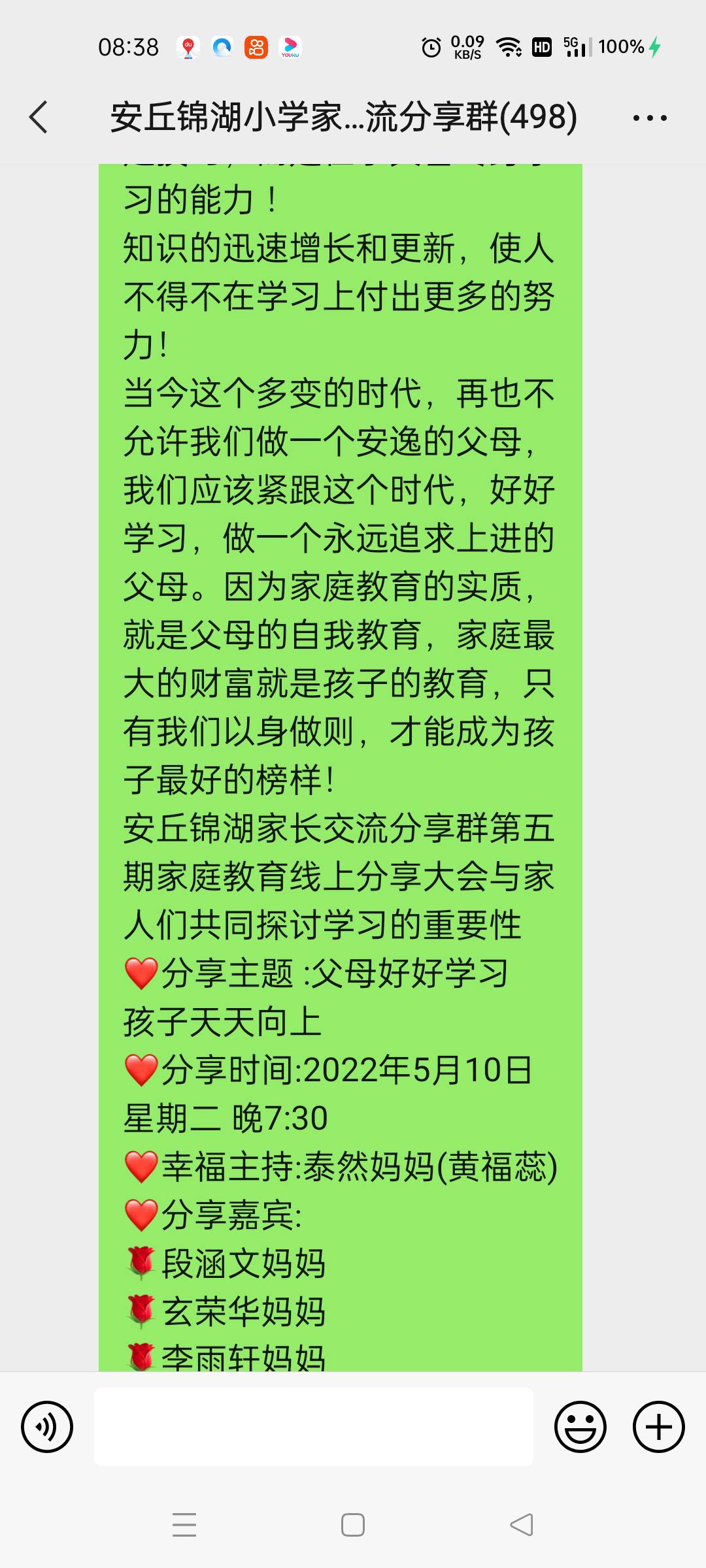
Task: Tap the Quark browser icon in status bar
Action: point(221,47)
